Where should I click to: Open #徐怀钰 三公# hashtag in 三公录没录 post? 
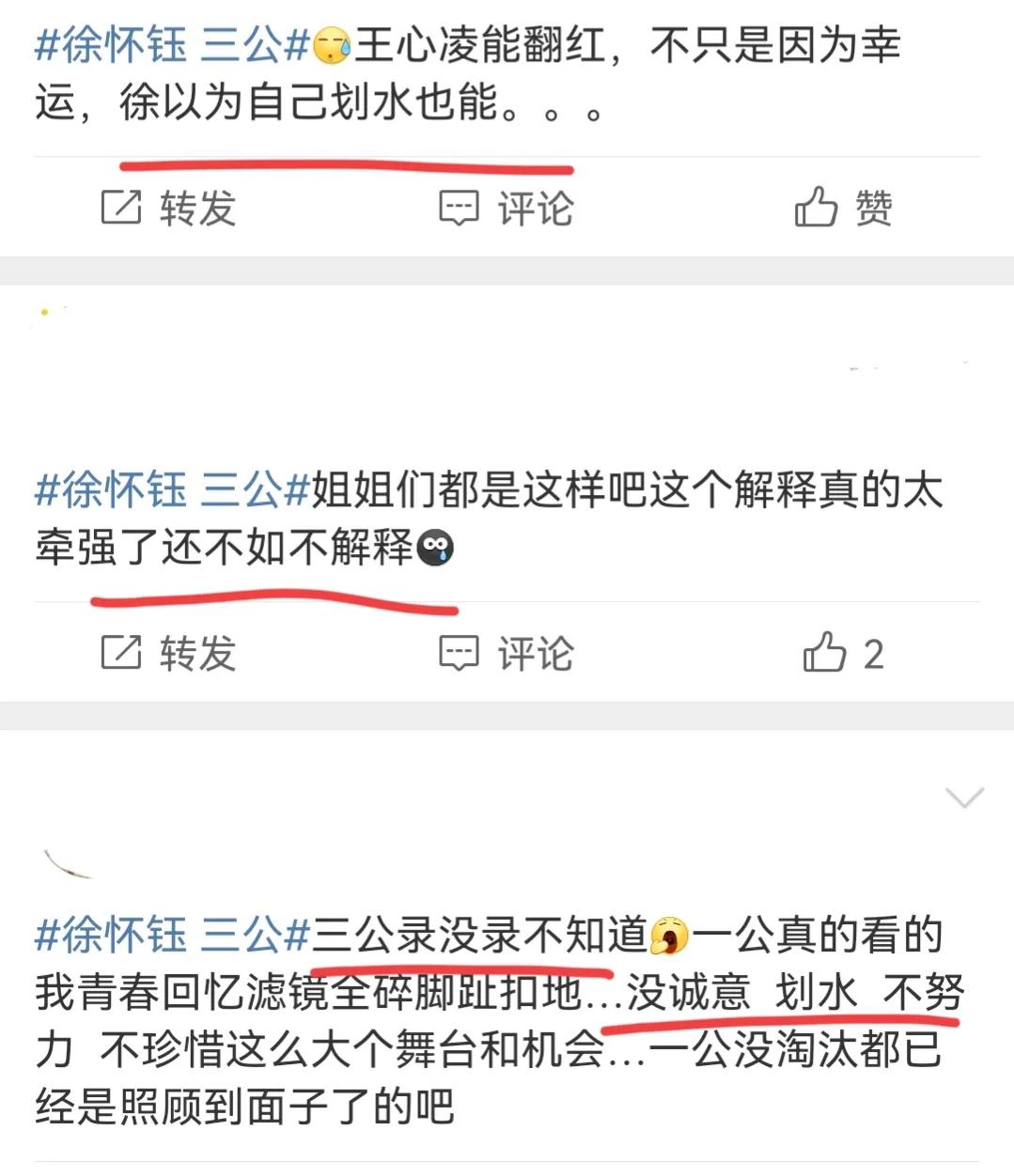[x=172, y=935]
